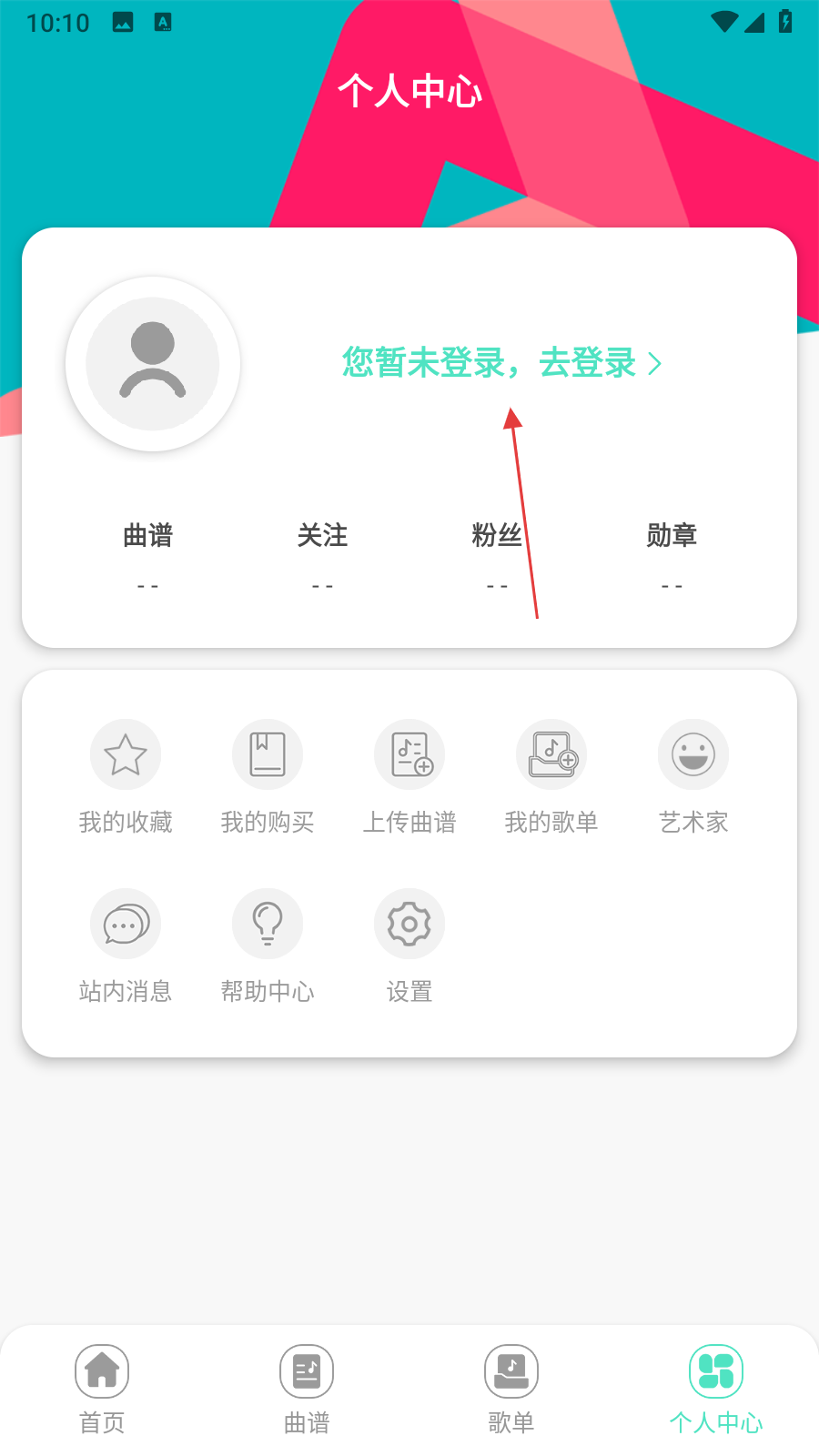Switch to the 曲谱 tab in bottom navigation
The height and width of the screenshot is (1456, 819).
coord(307,1390)
